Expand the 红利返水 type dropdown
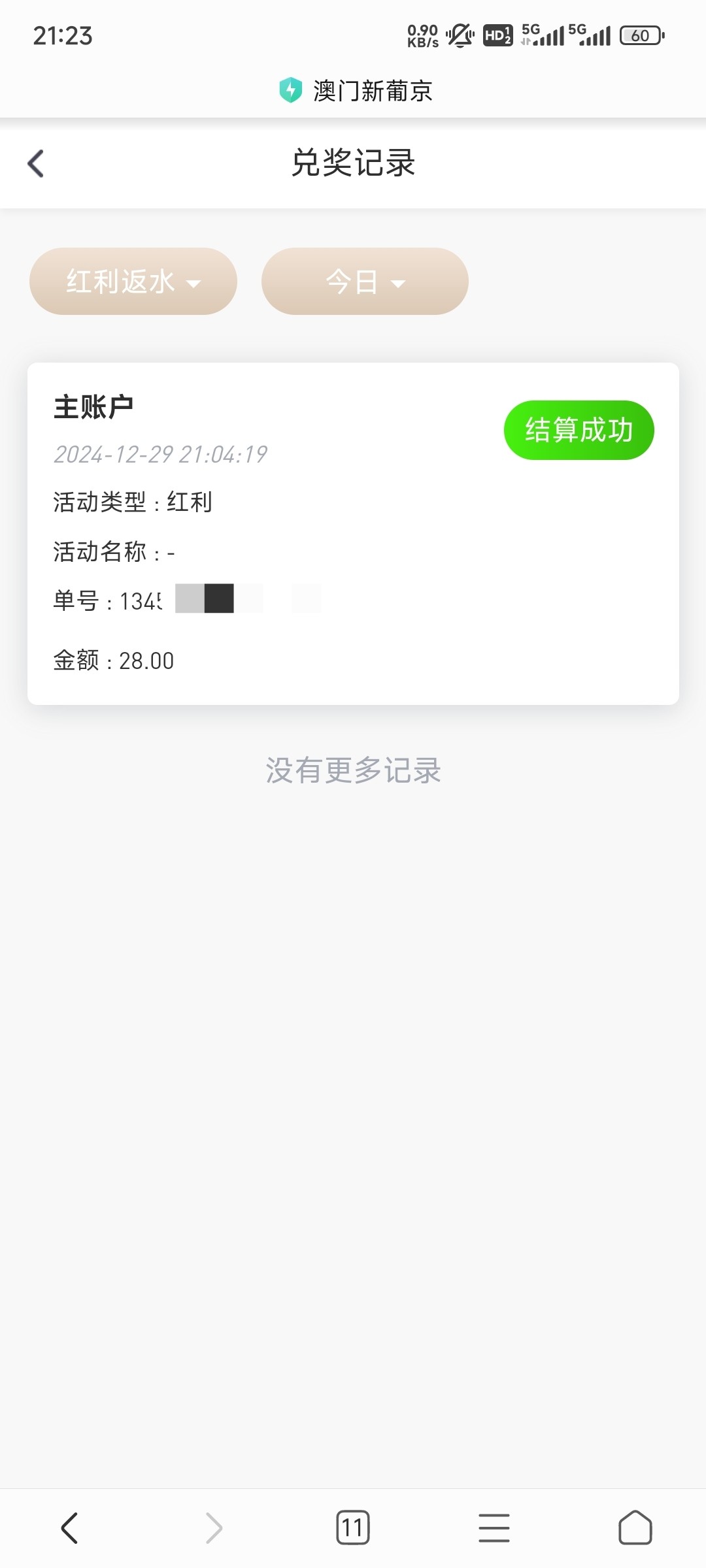The image size is (706, 1568). (133, 282)
